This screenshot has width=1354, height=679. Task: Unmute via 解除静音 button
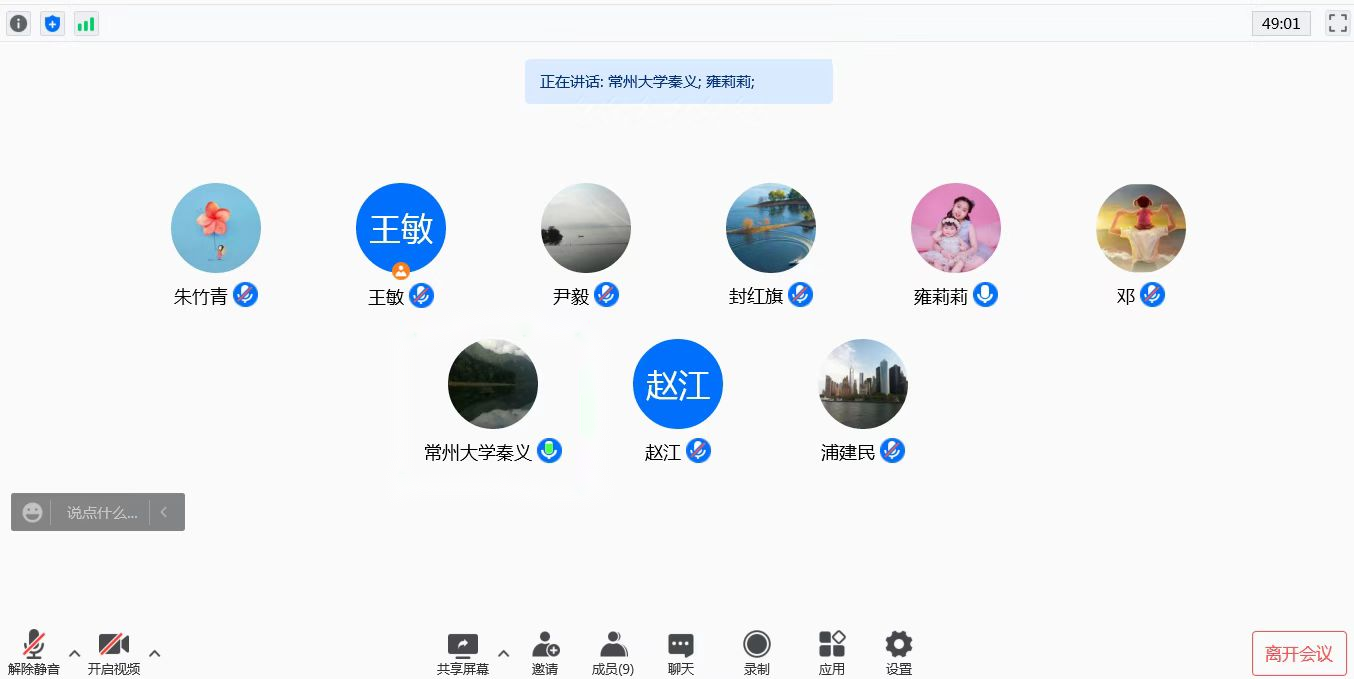pos(34,652)
